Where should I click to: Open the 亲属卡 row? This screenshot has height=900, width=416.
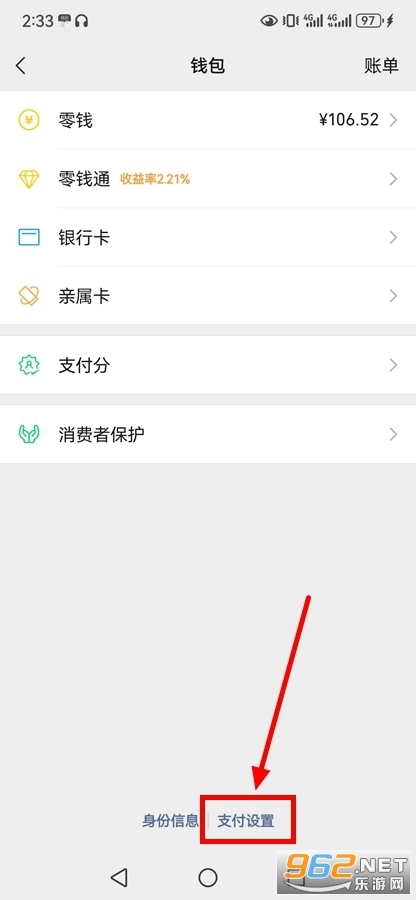[208, 296]
